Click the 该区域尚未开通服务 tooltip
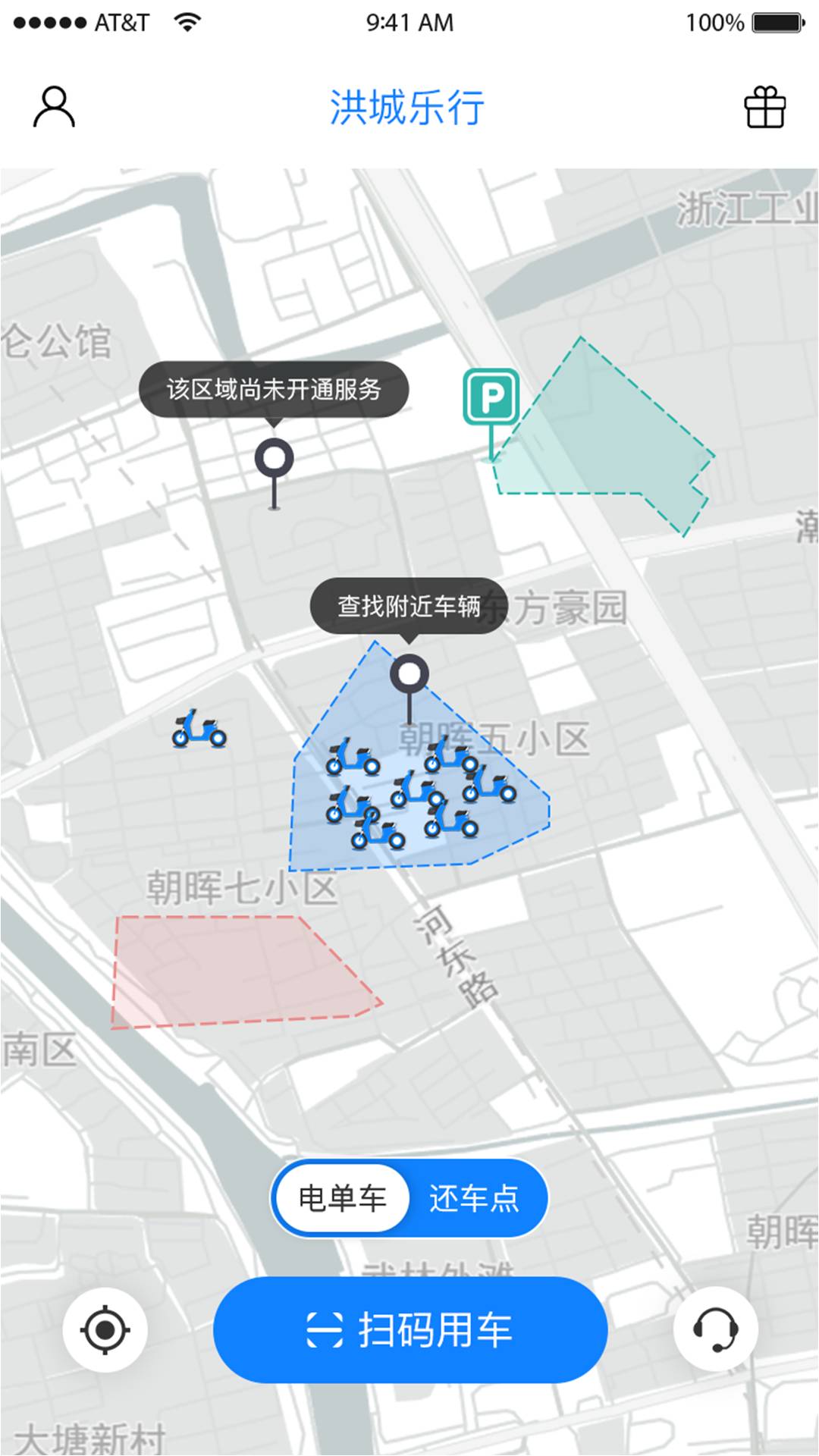819x1456 pixels. [275, 390]
